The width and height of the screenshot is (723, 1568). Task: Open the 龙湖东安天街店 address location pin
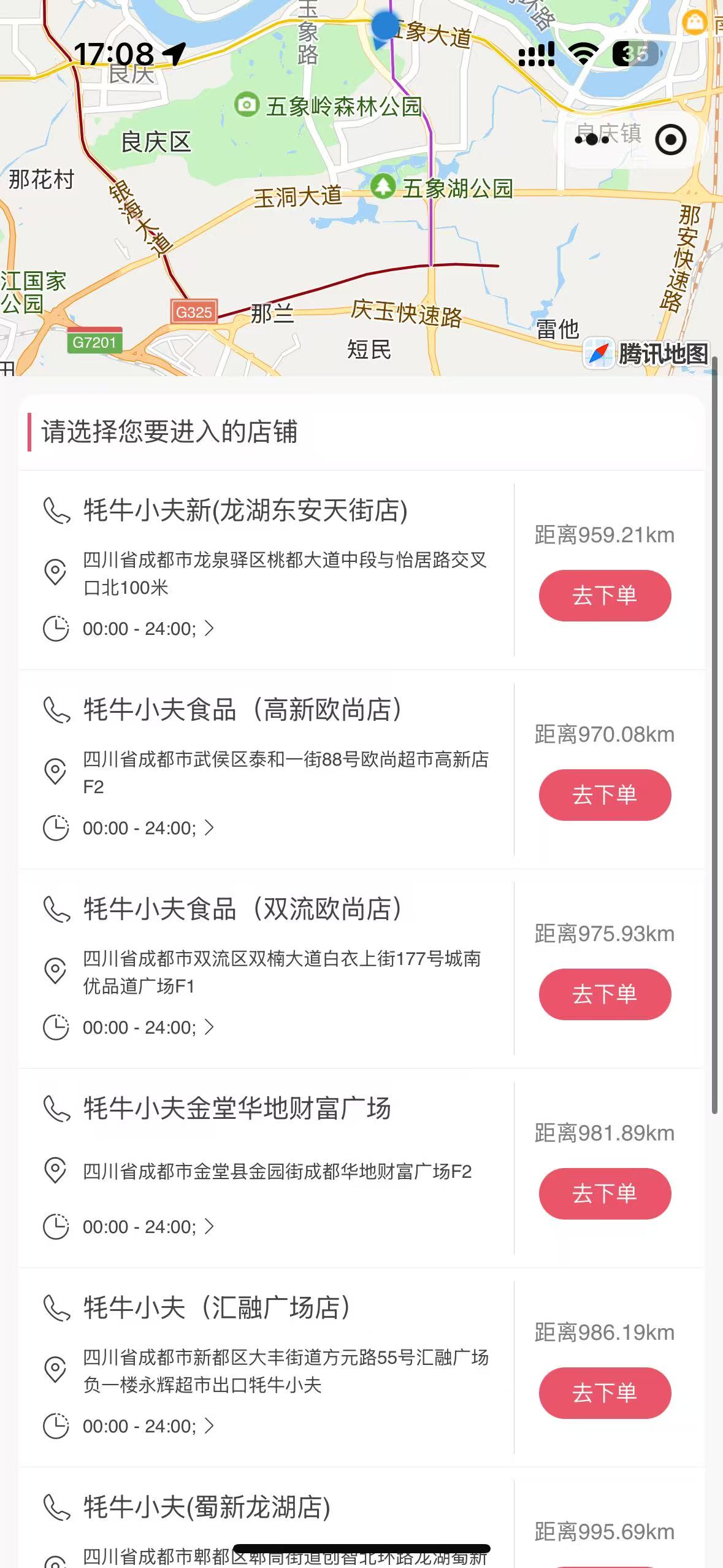(x=55, y=572)
